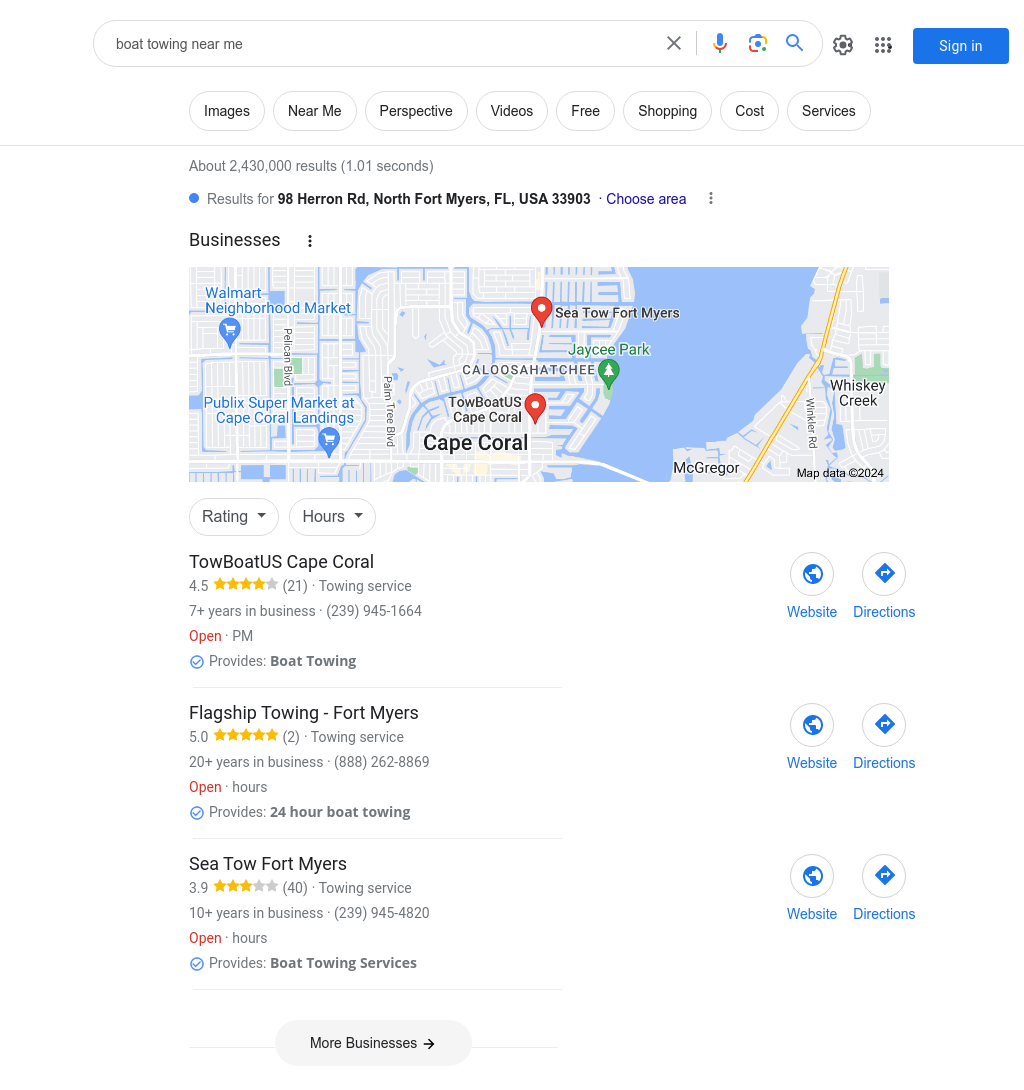Tap the Sign in button

960,46
